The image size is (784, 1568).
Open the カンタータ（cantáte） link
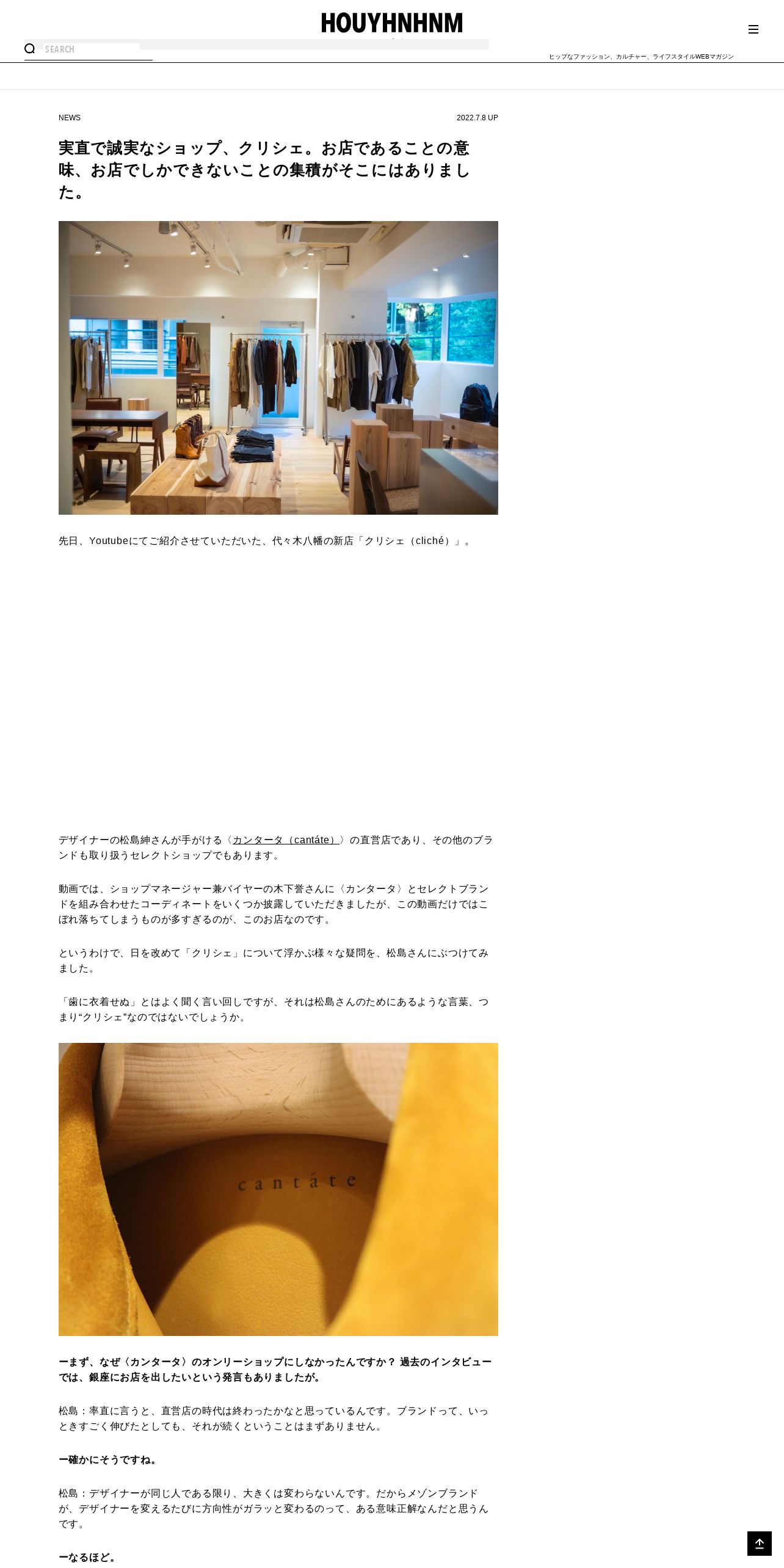pos(286,840)
